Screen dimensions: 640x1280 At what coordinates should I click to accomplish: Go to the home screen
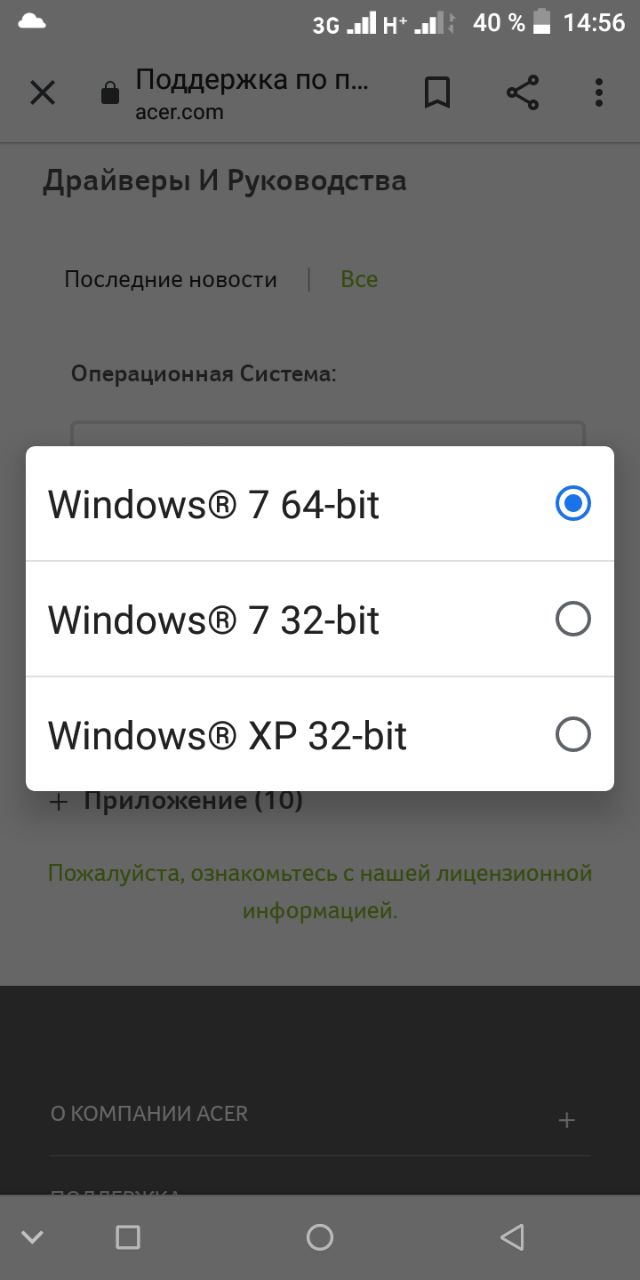(320, 1238)
